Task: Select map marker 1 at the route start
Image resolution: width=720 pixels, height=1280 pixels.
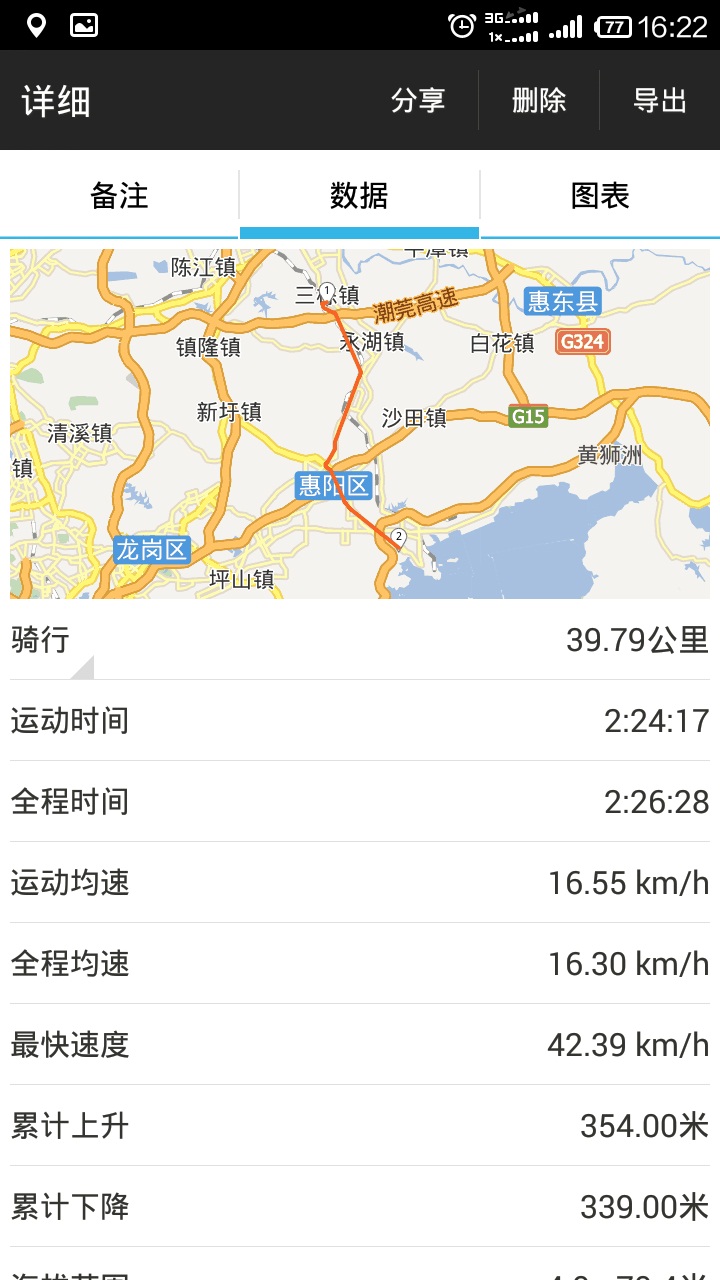Action: (x=326, y=288)
